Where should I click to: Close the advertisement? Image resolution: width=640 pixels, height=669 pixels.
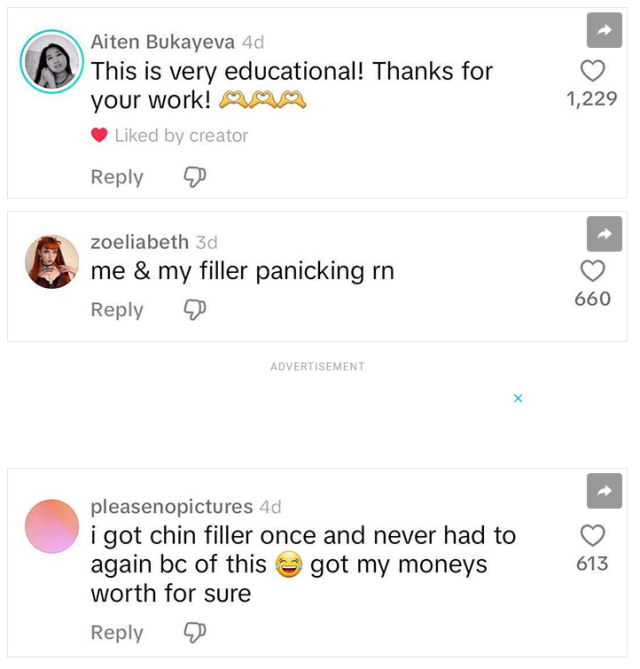[x=518, y=398]
